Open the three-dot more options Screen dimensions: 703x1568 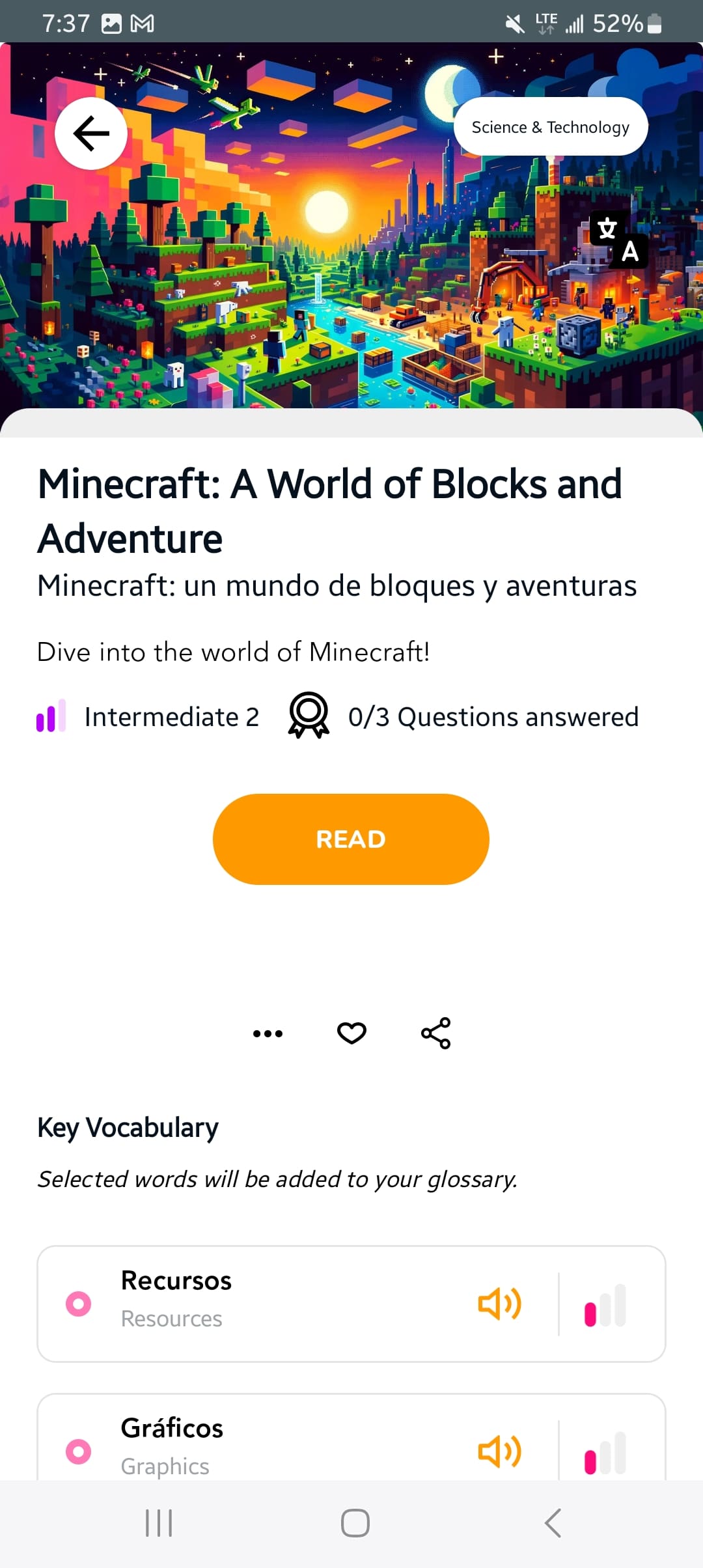pos(268,1033)
